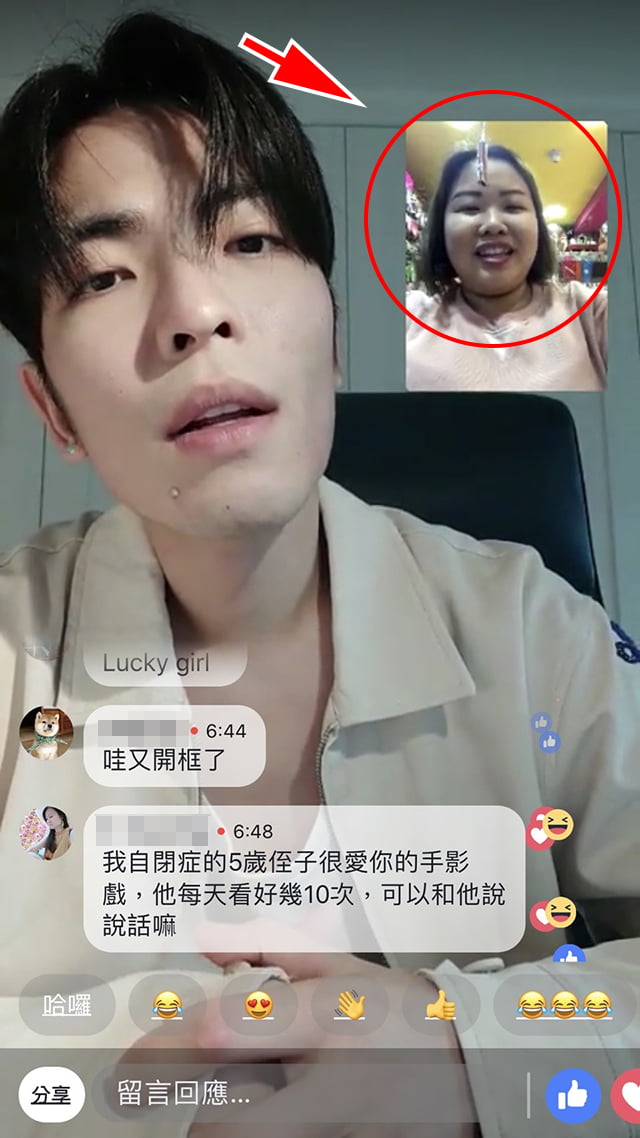Send the triple laughing emoji chip

coord(565,1004)
